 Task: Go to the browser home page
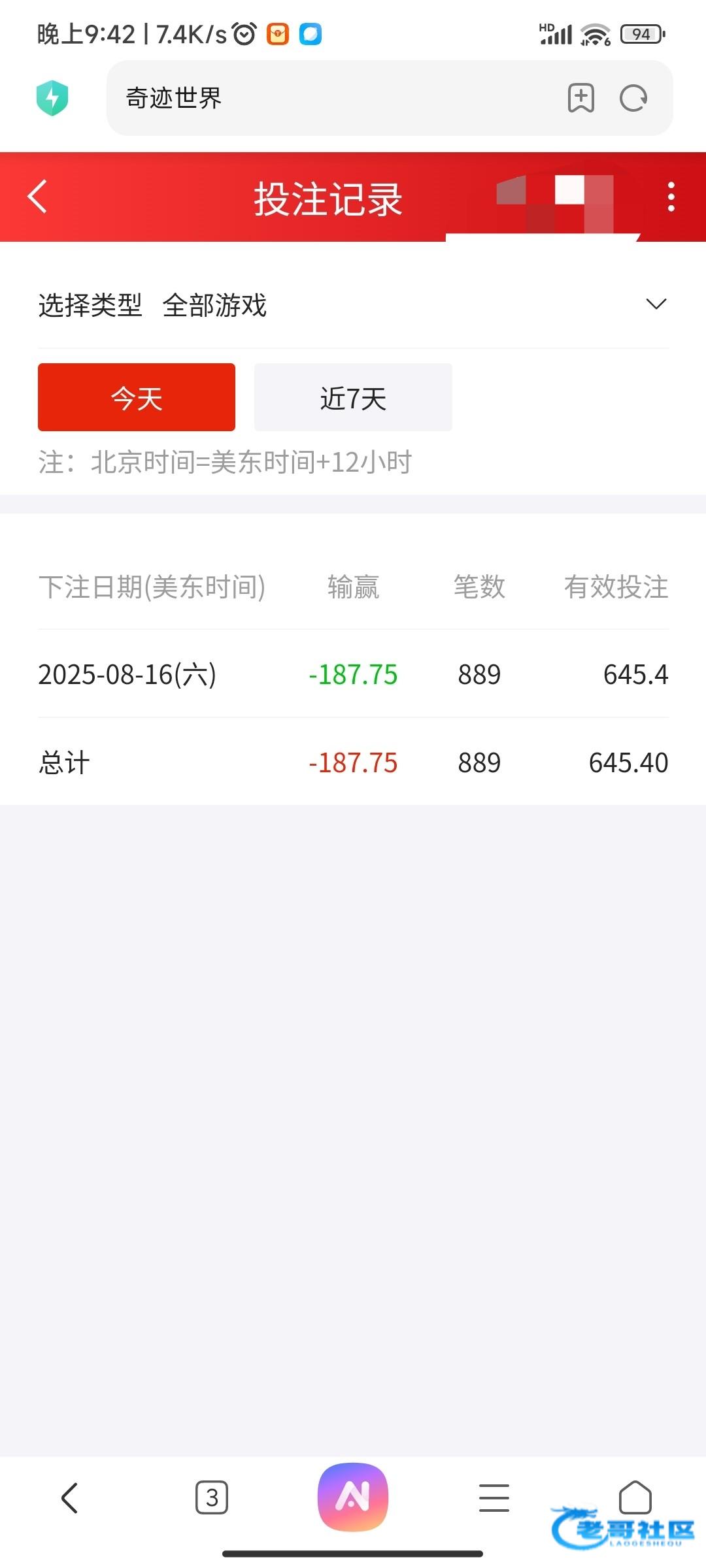(635, 1497)
